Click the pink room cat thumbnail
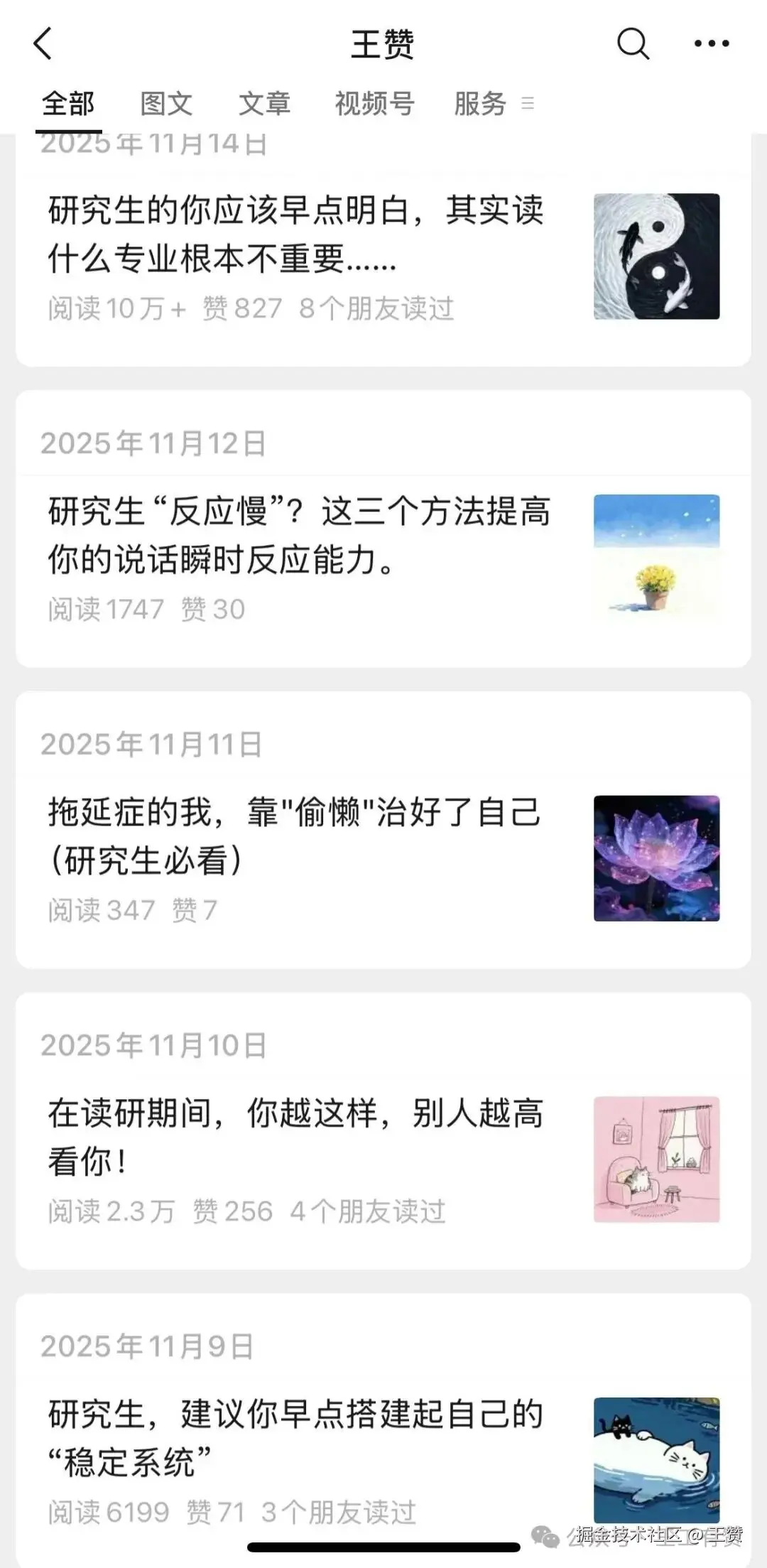This screenshot has height=1568, width=767. [x=656, y=1158]
